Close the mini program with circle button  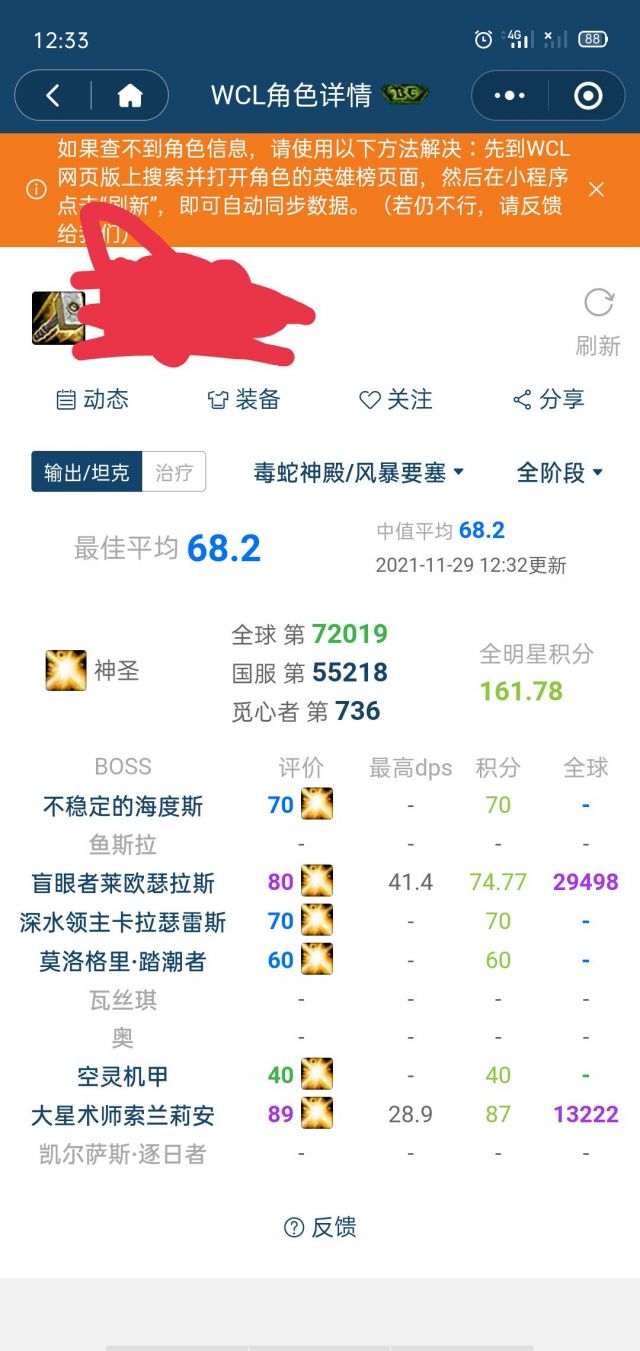tap(588, 96)
